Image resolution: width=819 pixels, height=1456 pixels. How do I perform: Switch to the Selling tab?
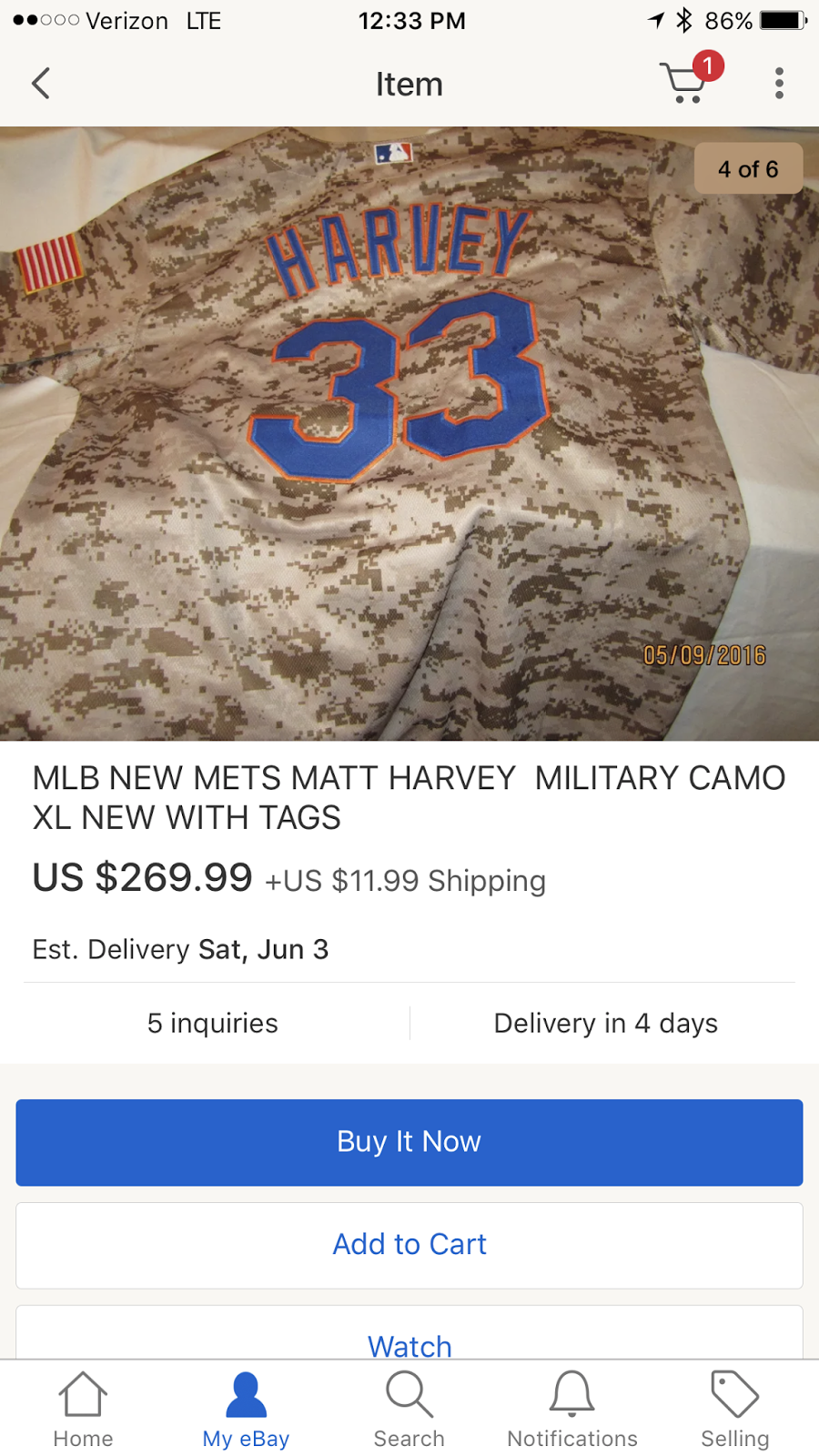pos(734,1410)
